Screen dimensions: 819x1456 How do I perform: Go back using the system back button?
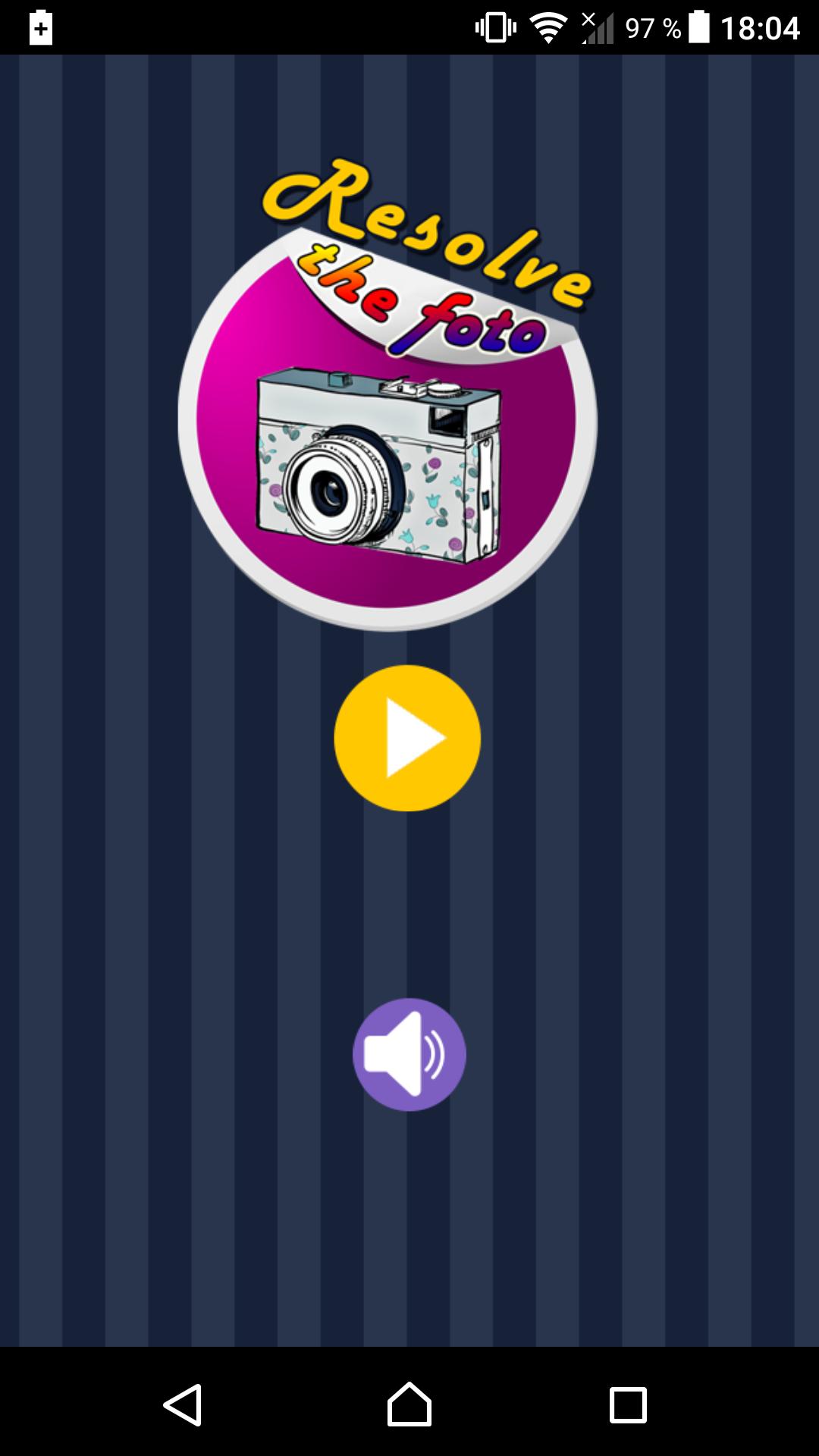click(183, 1405)
